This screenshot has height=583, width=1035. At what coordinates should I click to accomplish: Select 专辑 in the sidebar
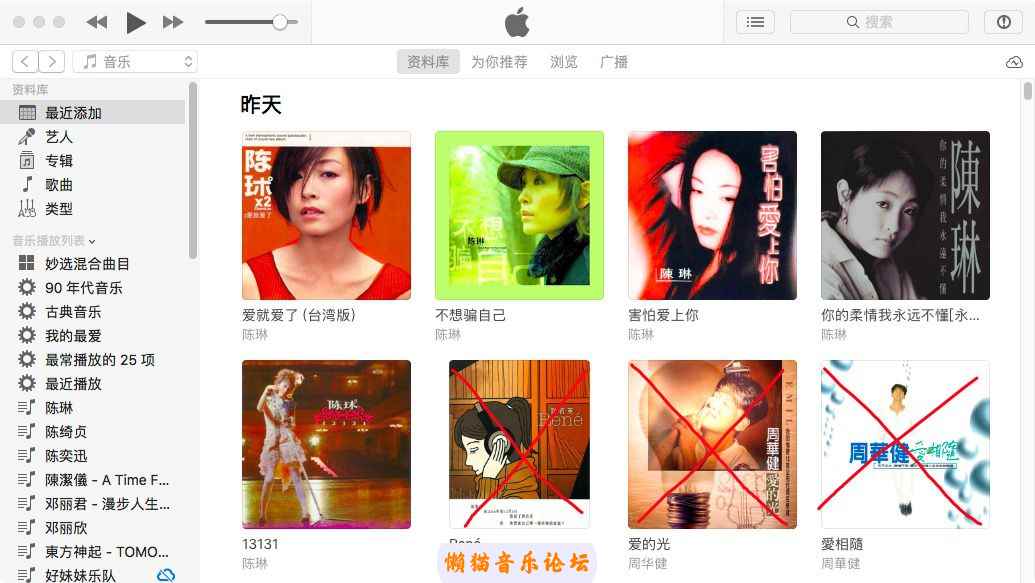pos(59,161)
